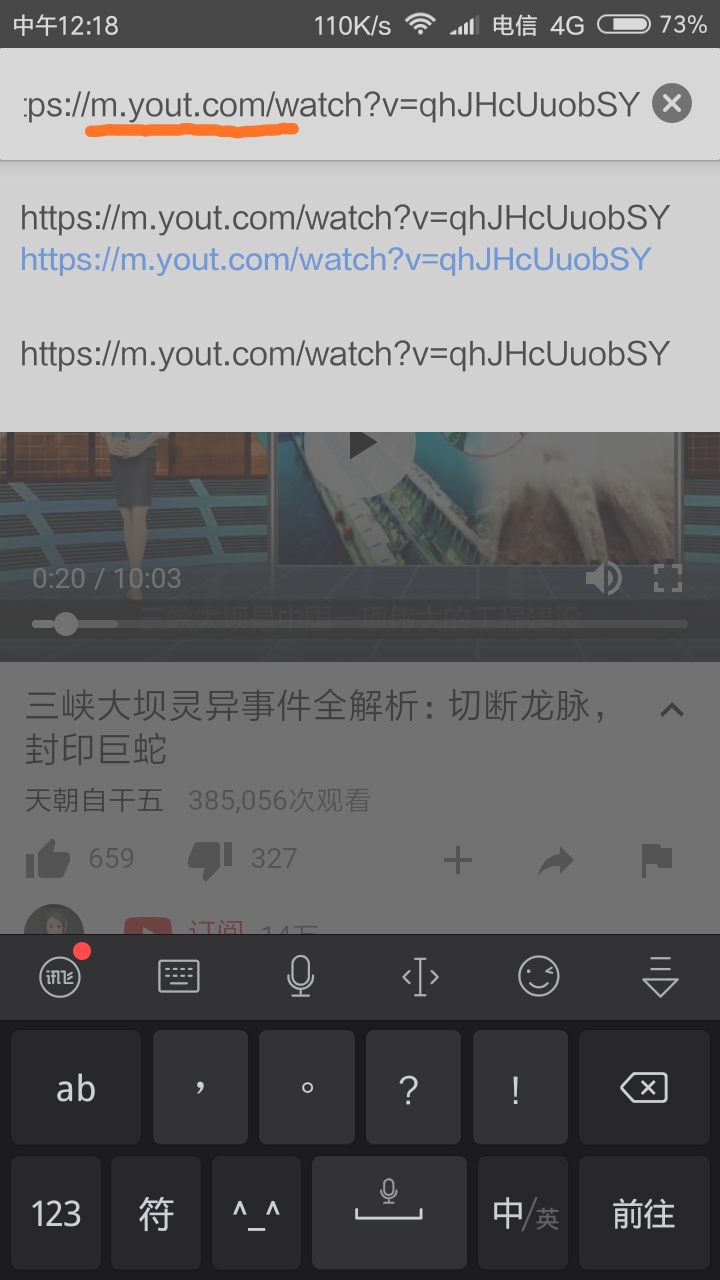Clear the URL address bar text
720x1280 pixels.
tap(672, 103)
